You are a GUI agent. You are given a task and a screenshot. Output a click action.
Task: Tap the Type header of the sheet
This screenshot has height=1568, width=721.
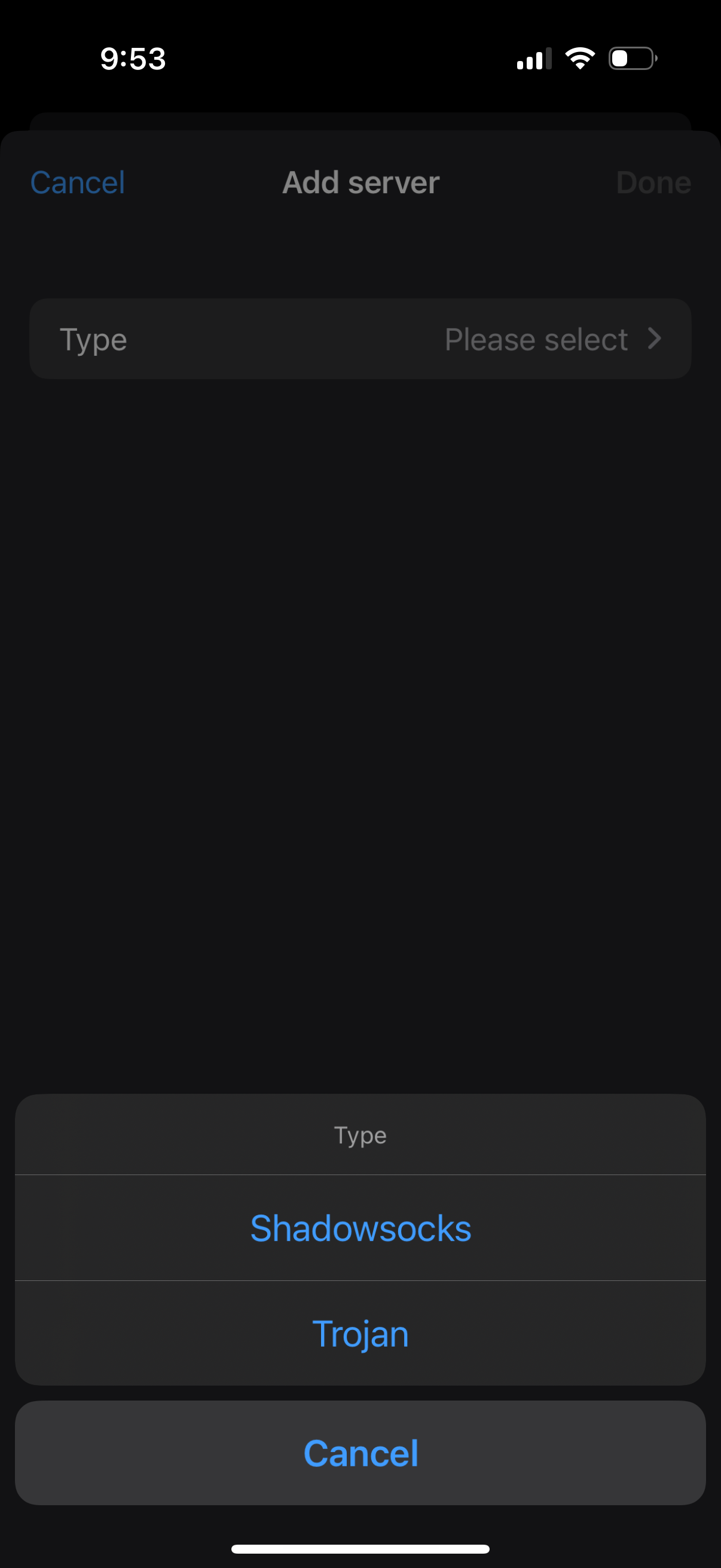point(359,1134)
